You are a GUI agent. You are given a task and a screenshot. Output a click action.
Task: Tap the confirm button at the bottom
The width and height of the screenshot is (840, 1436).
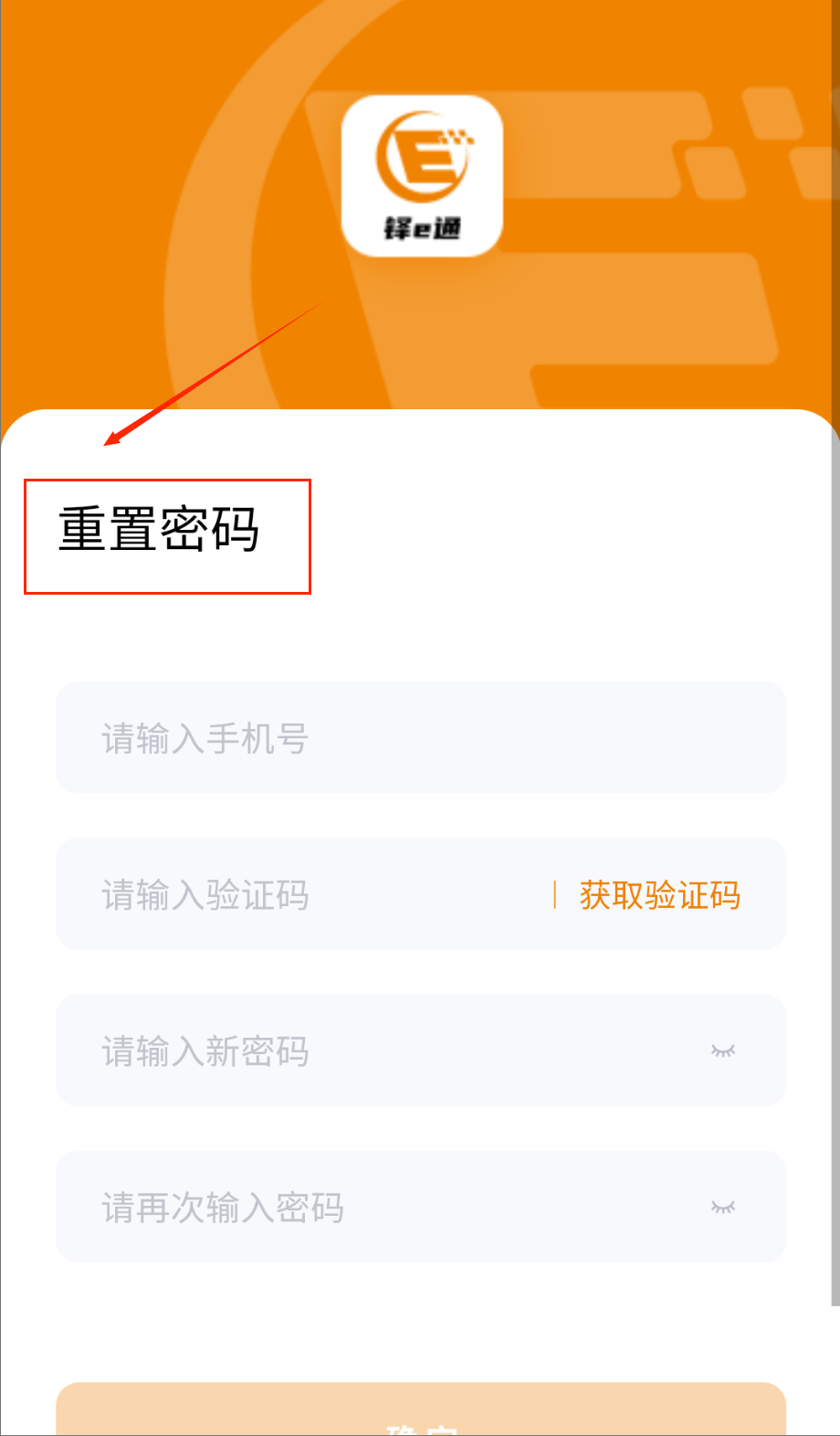[420, 1414]
